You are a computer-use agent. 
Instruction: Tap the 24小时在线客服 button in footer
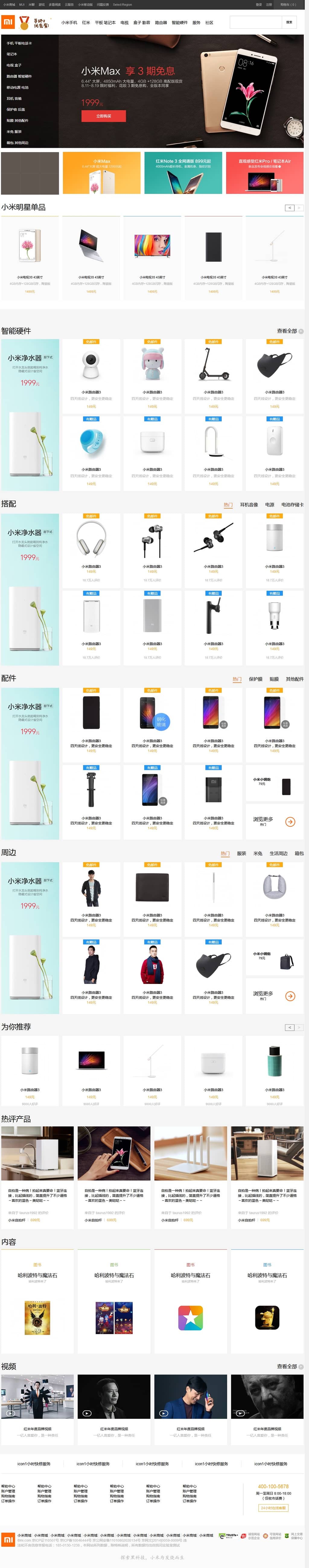[273, 1508]
